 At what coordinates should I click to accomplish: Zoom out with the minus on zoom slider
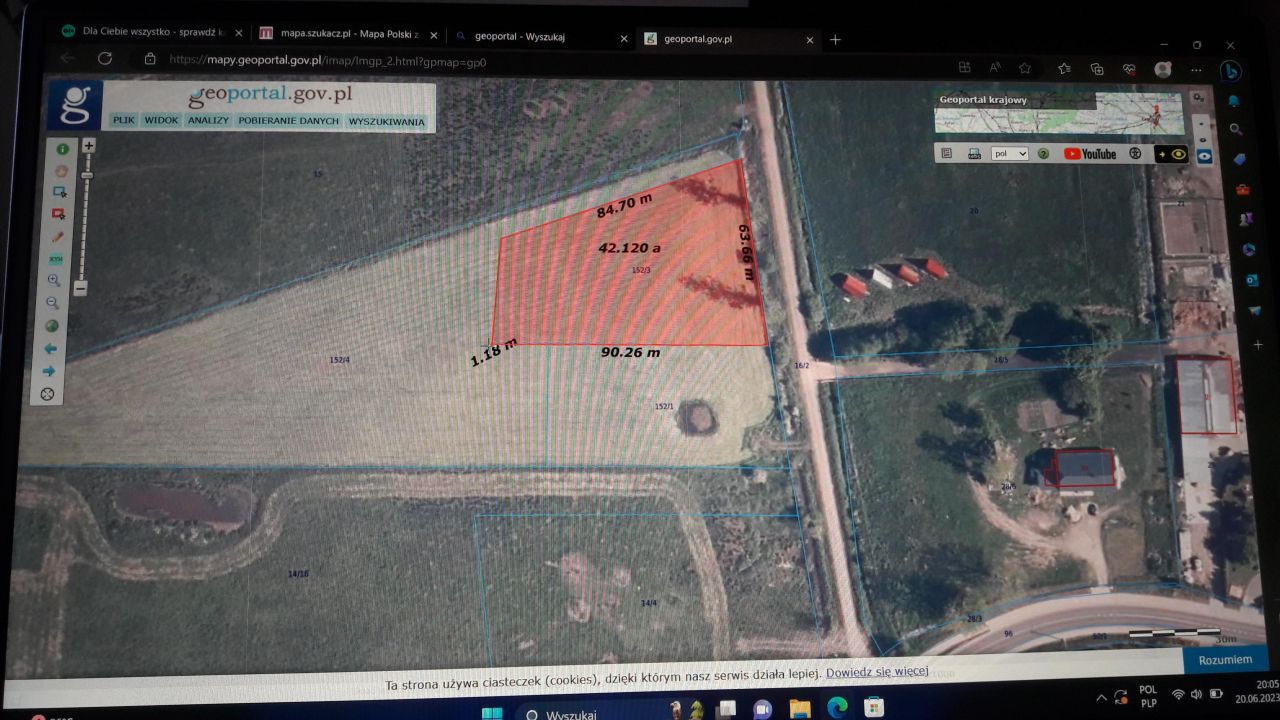pyautogui.click(x=81, y=288)
